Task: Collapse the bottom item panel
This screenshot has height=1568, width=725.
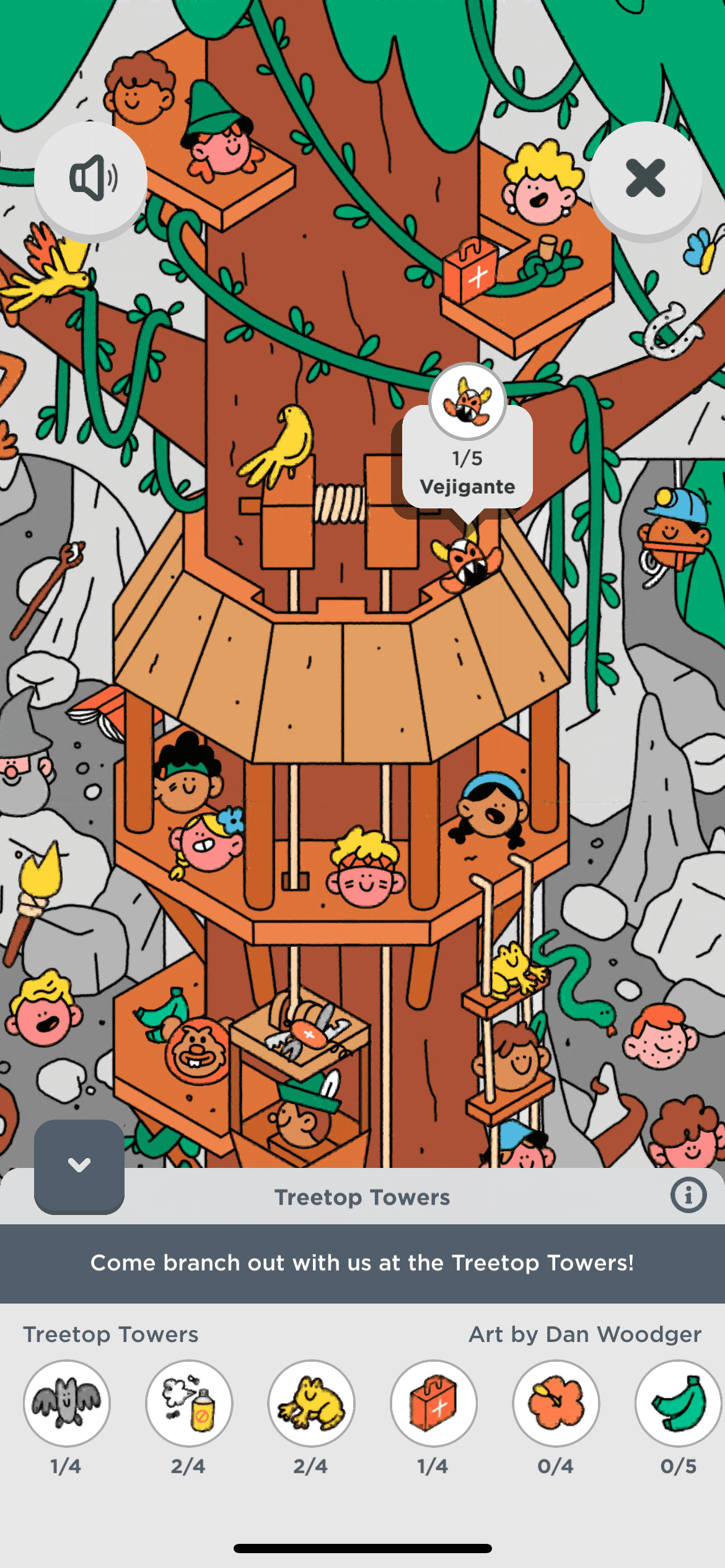Action: 79,1165
